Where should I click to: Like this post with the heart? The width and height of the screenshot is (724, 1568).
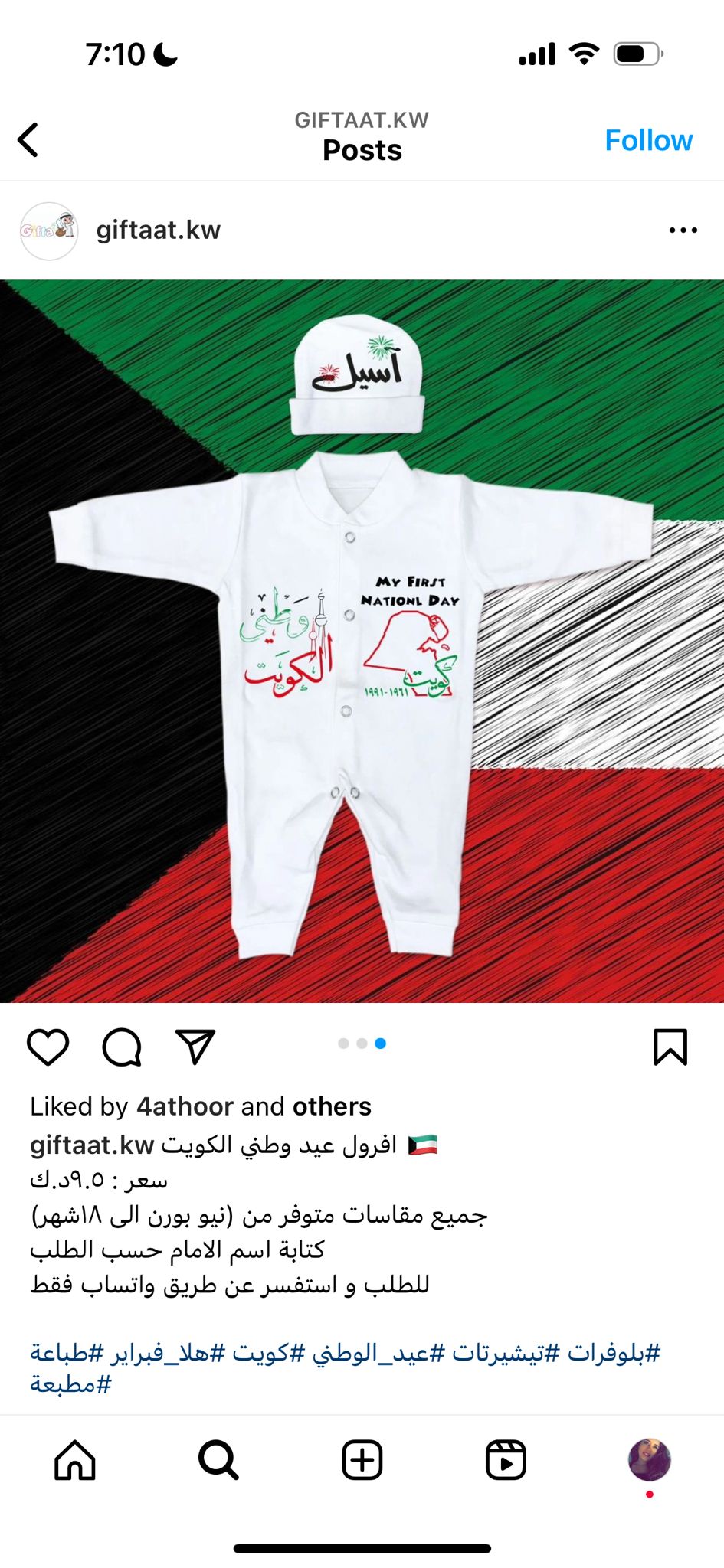click(x=48, y=1047)
